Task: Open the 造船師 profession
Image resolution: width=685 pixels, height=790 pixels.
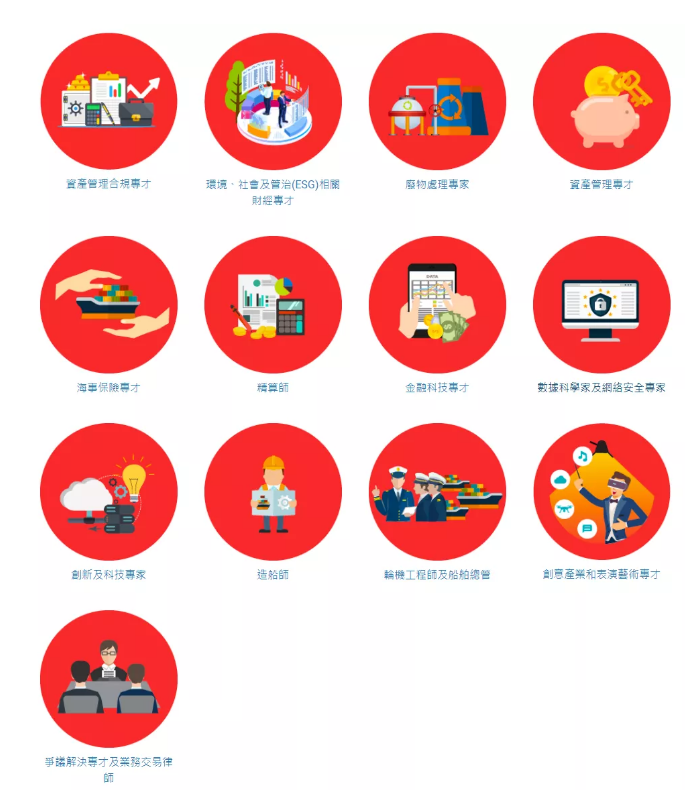Action: 273,492
